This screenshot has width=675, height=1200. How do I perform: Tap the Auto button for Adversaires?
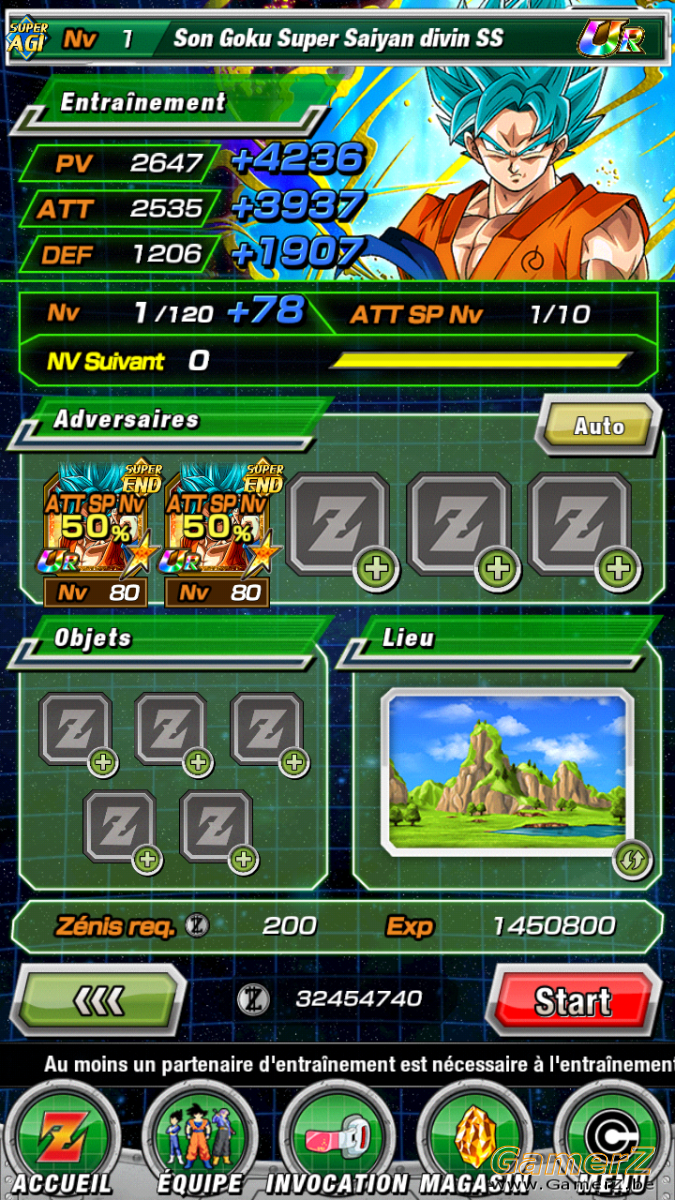click(x=598, y=426)
